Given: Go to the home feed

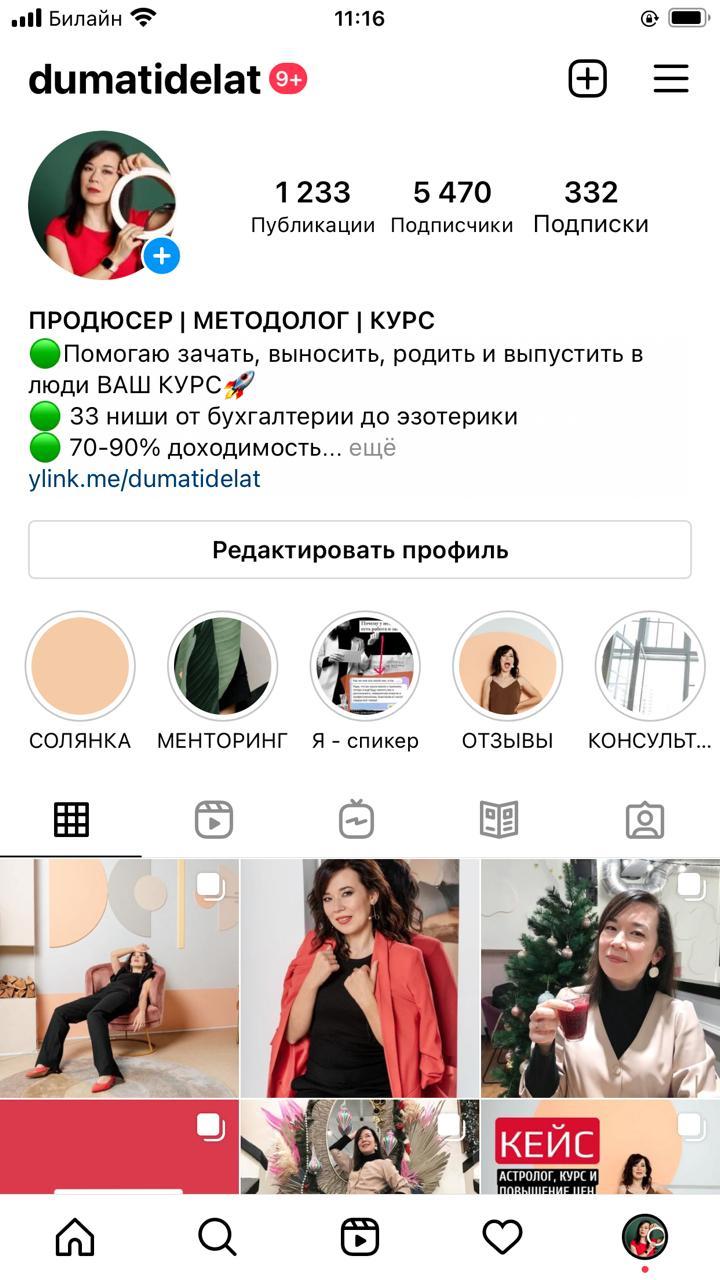Looking at the screenshot, I should (x=75, y=1238).
